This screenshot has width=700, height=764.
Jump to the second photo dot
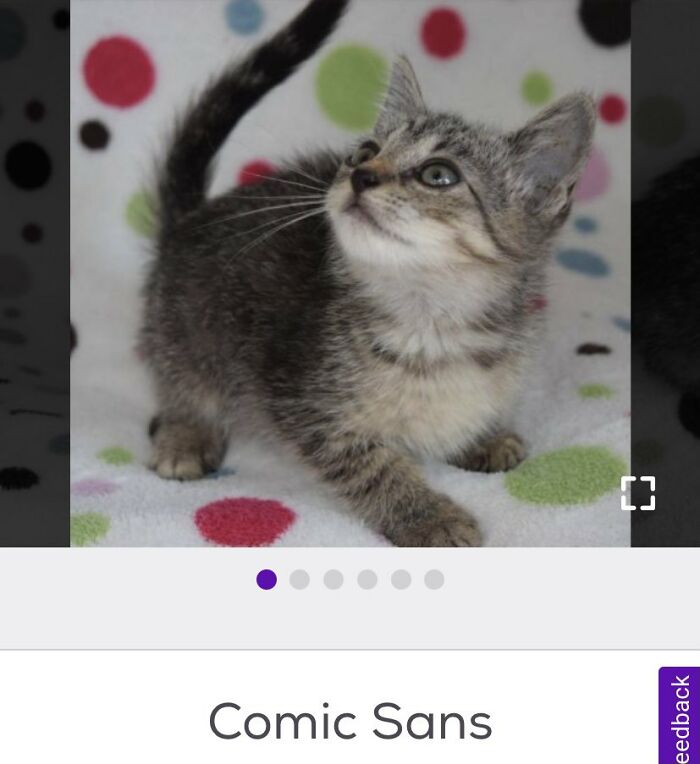[x=300, y=580]
